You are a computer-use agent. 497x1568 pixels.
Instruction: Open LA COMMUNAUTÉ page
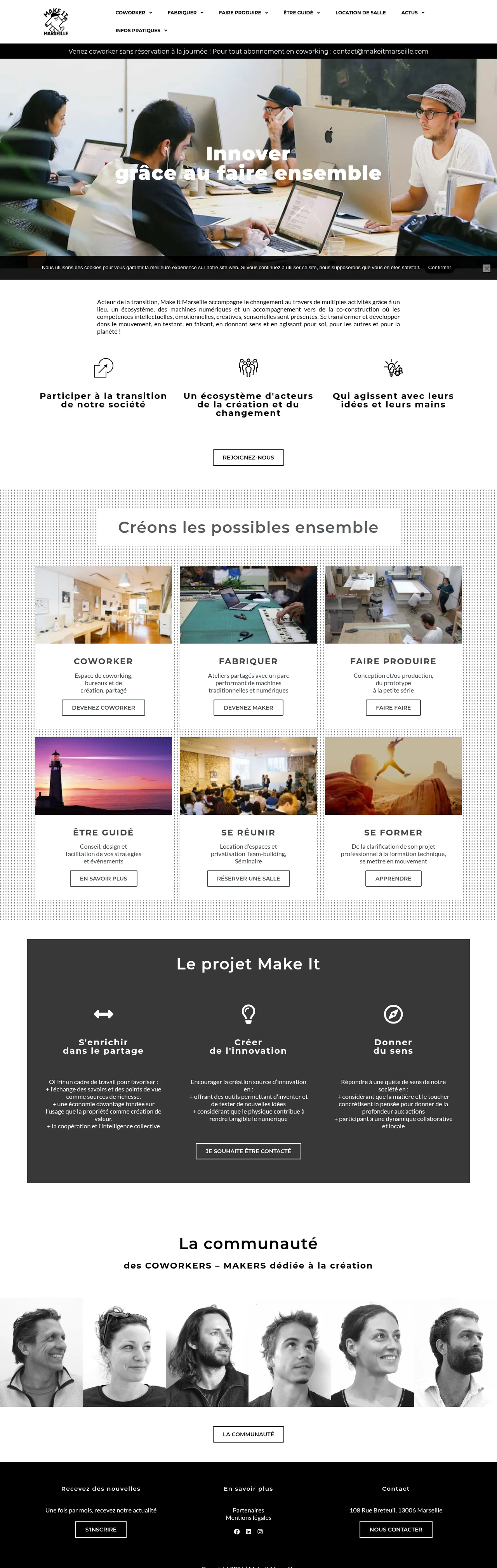coord(248,1434)
